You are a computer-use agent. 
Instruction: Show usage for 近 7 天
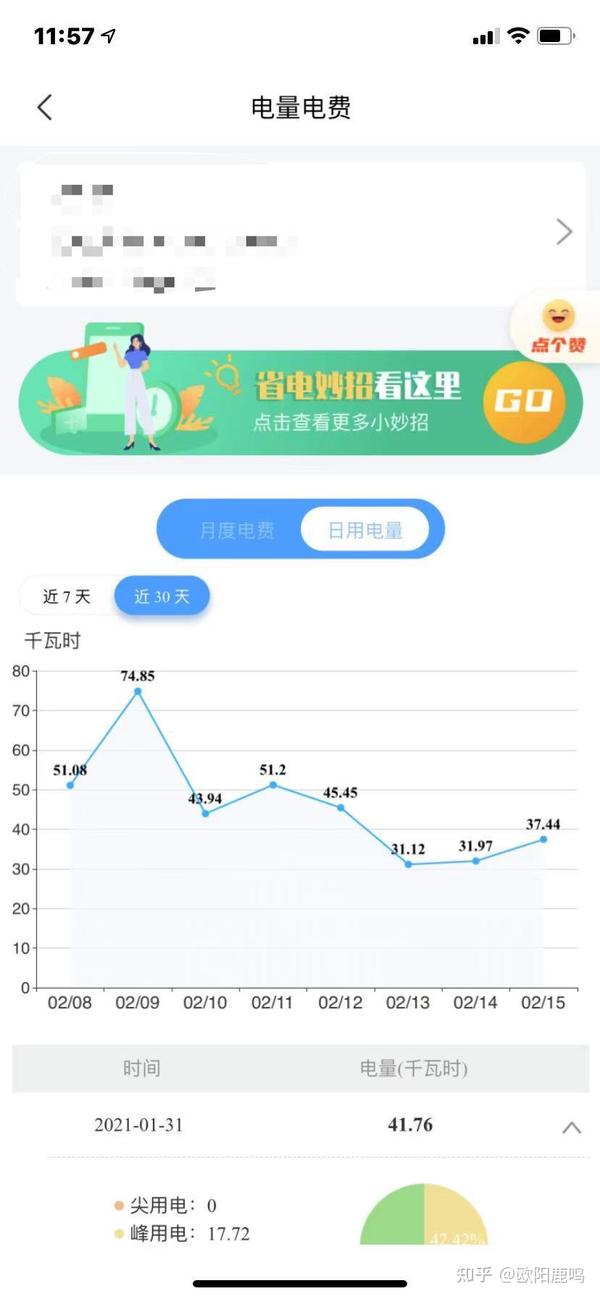(x=67, y=597)
